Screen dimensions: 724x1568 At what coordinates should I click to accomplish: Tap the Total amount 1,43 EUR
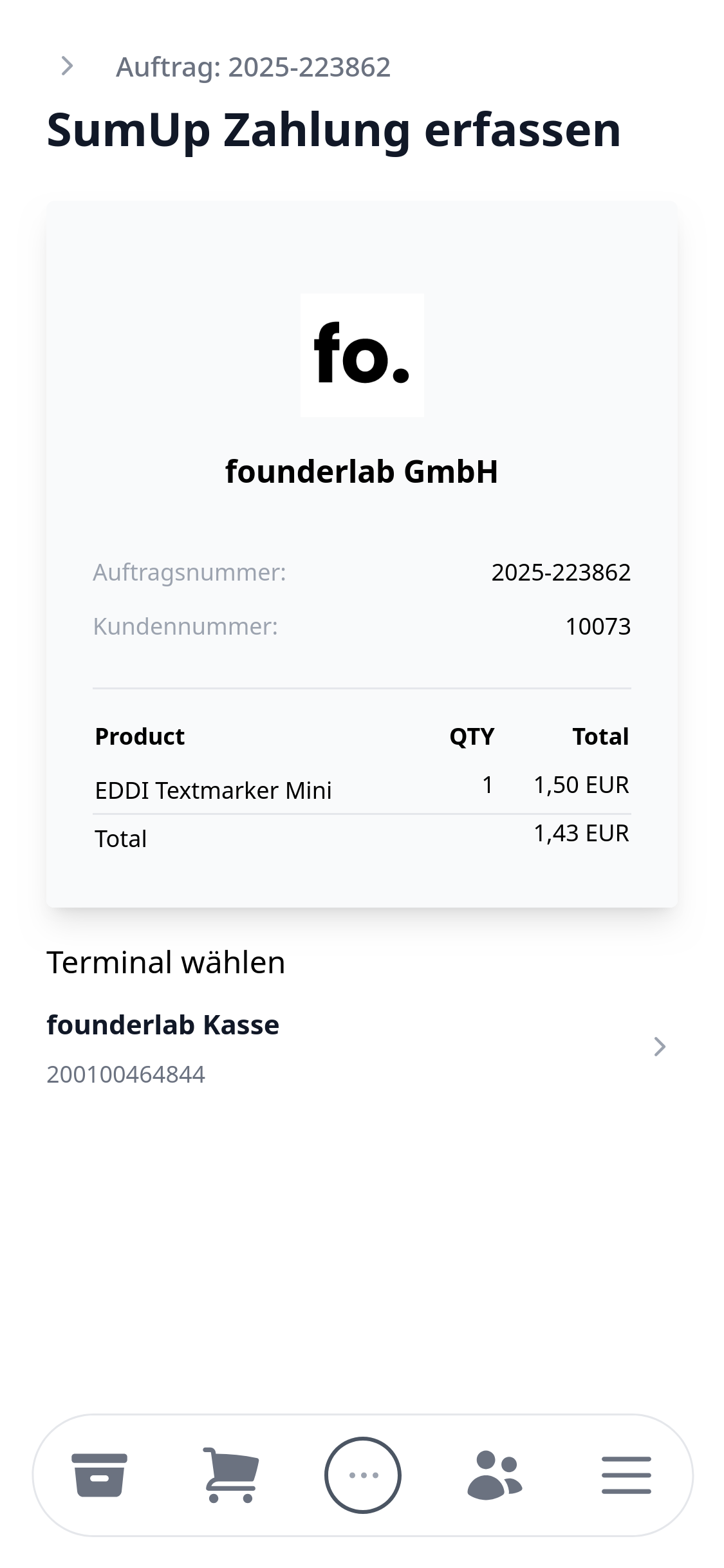581,834
